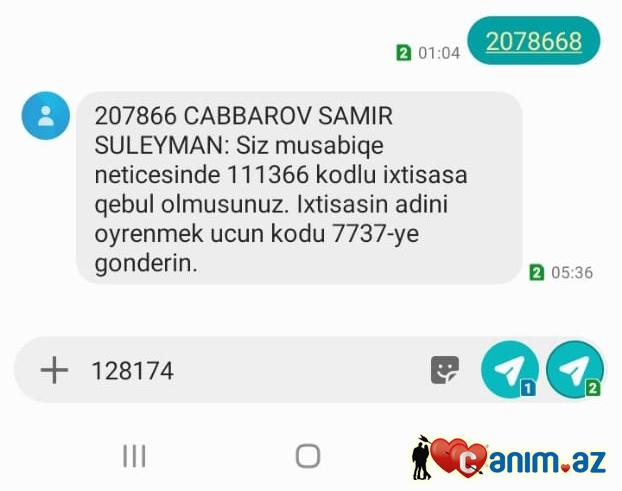Tap the underlined 2078668 number link
The image size is (622, 491).
(533, 41)
